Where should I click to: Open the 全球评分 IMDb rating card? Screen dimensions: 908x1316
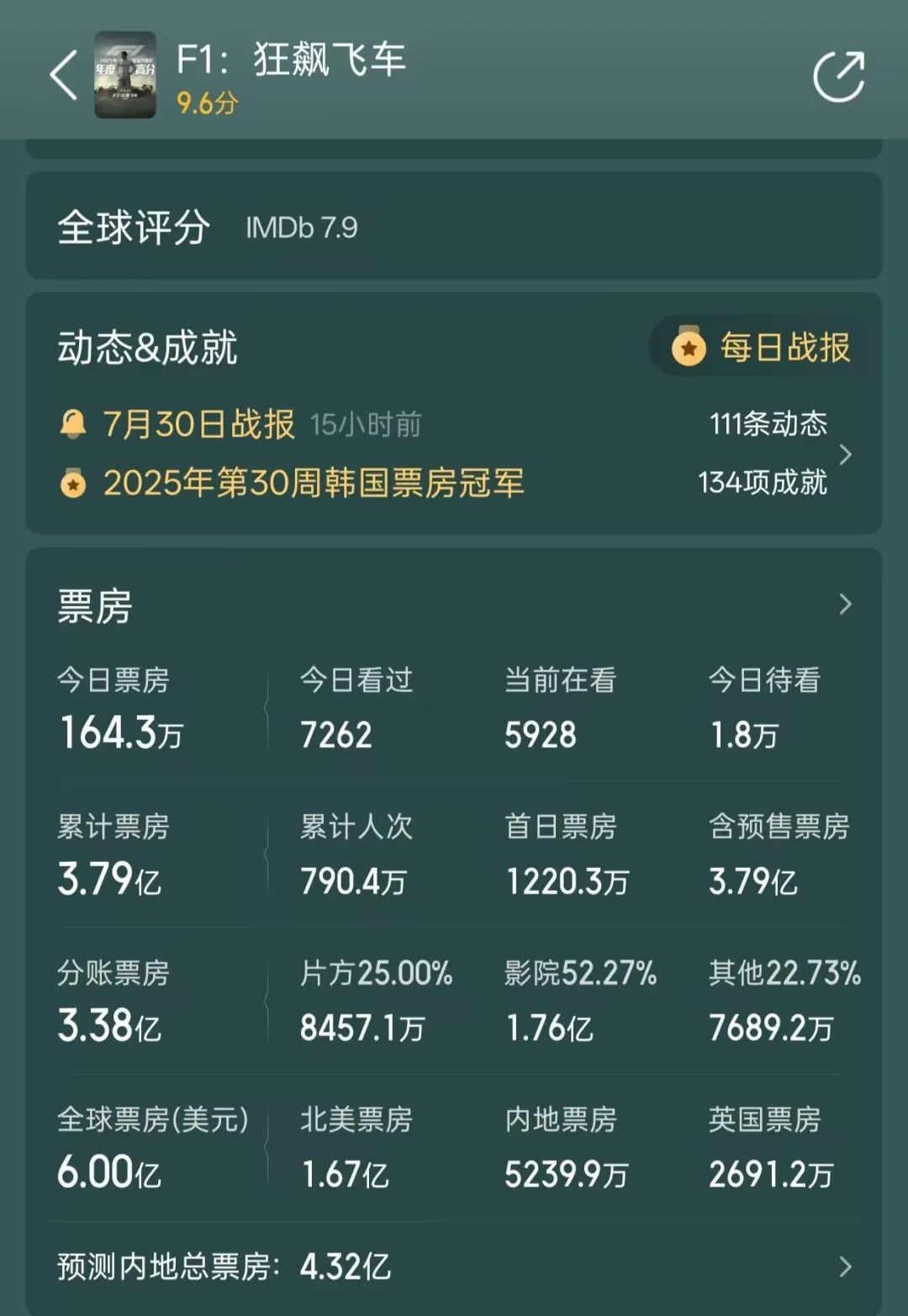454,227
